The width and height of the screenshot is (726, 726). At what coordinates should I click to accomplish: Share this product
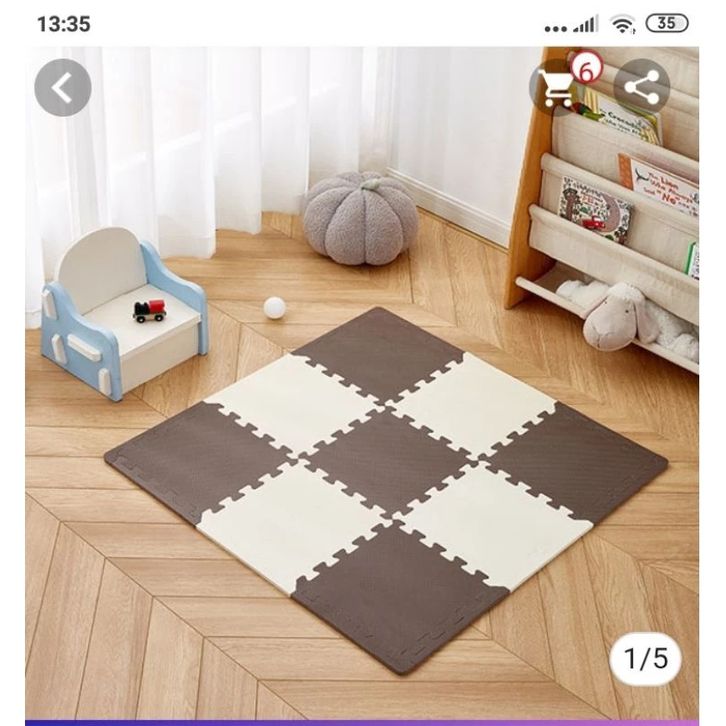[x=641, y=88]
